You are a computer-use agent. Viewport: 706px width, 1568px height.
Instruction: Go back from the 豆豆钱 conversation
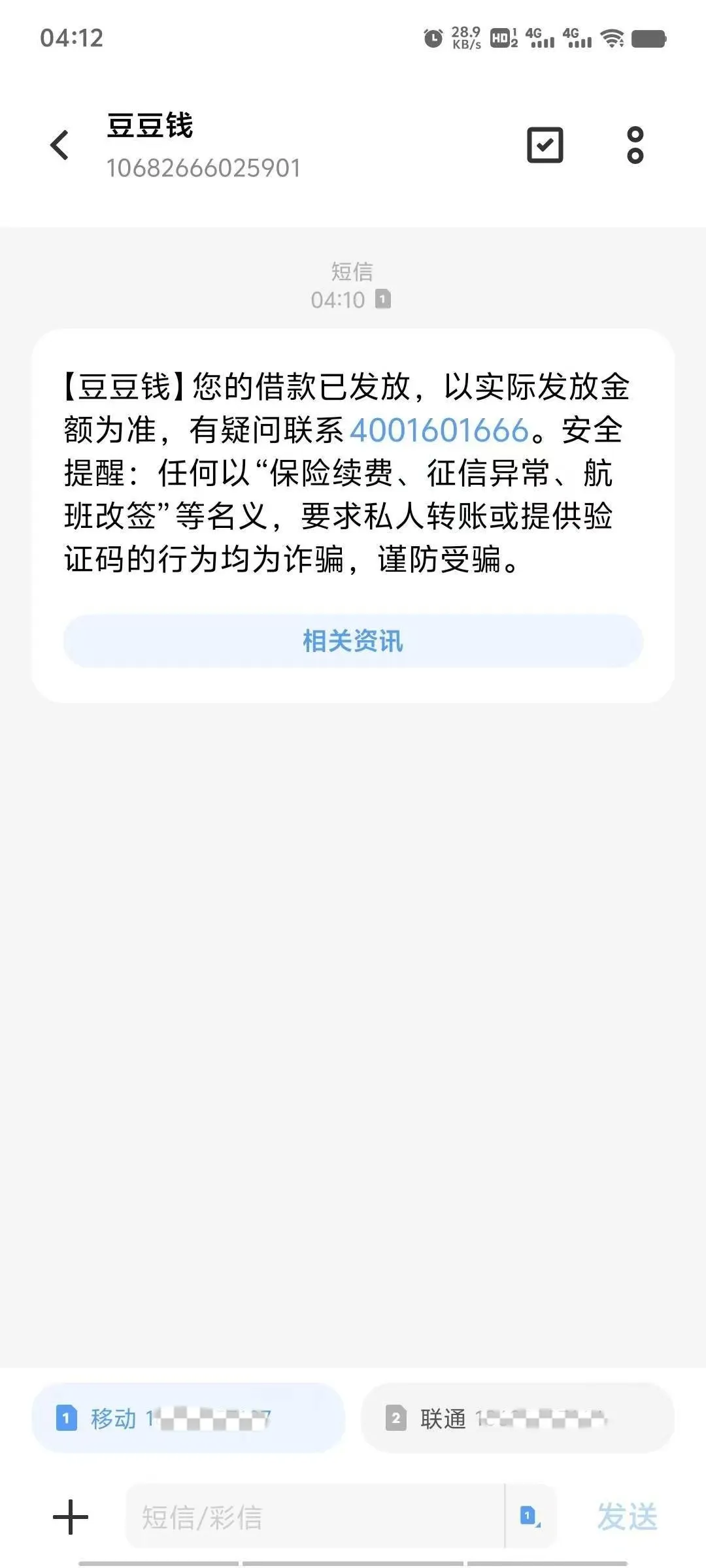point(59,145)
